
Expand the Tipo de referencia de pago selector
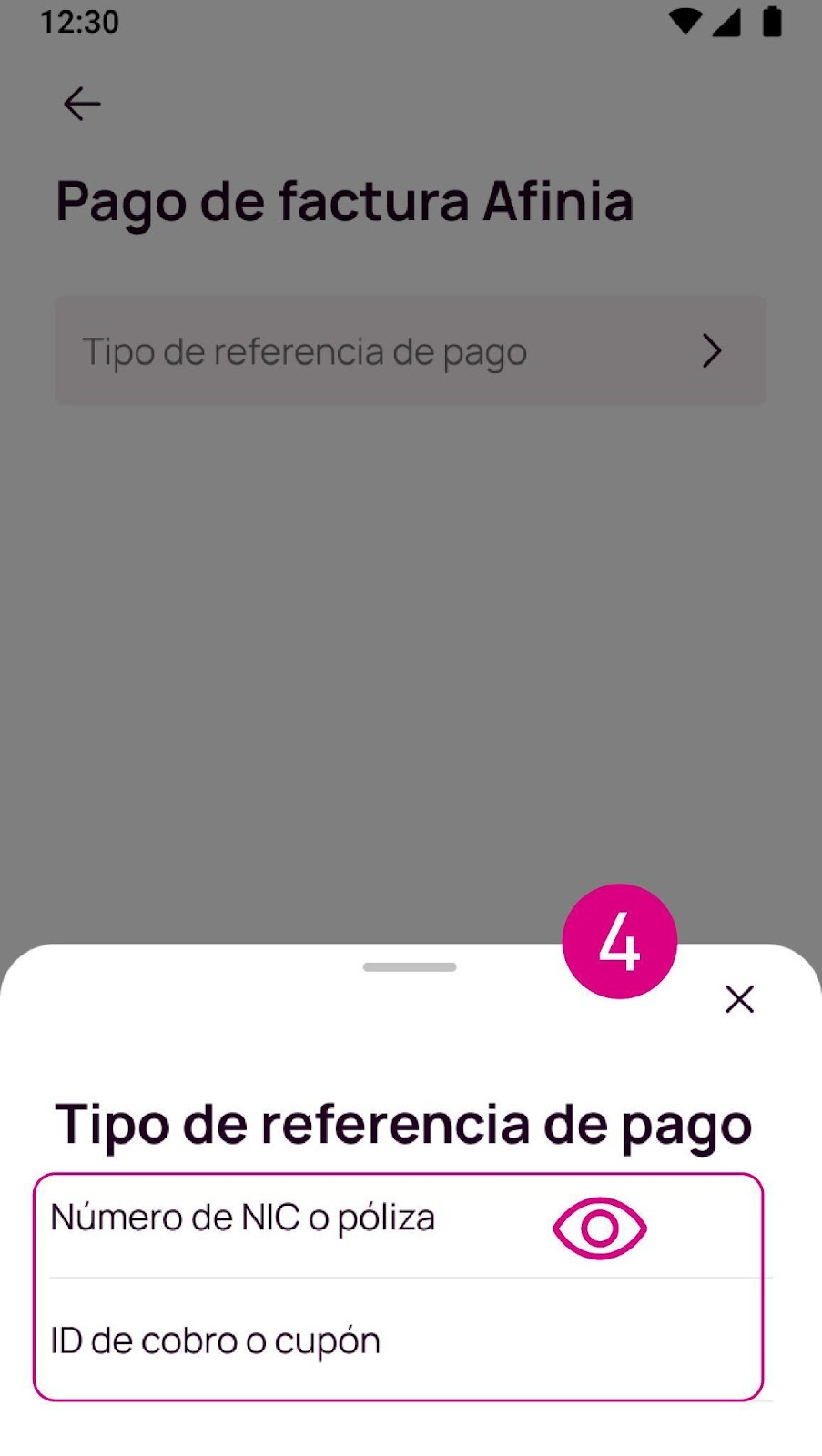tap(411, 350)
